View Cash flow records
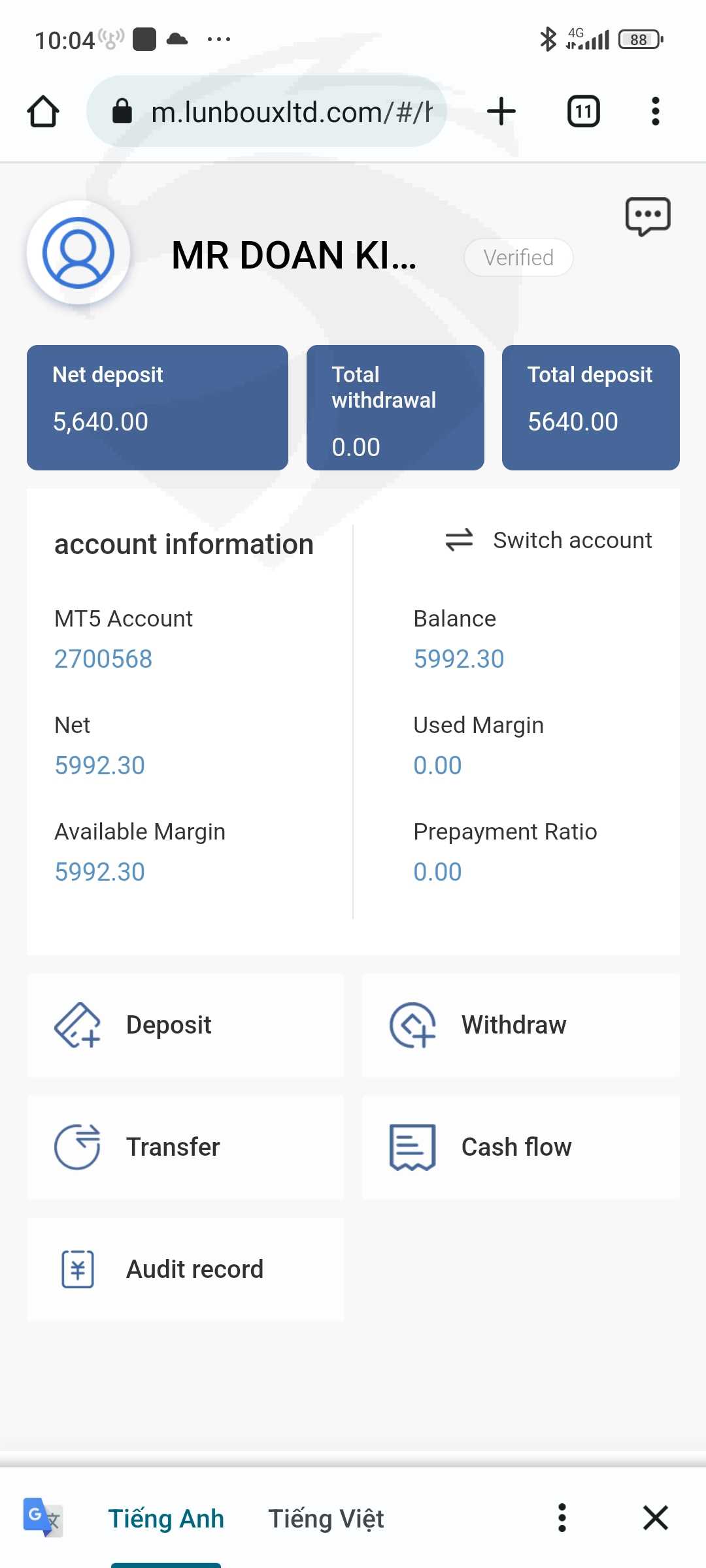The width and height of the screenshot is (706, 1568). 520,1147
